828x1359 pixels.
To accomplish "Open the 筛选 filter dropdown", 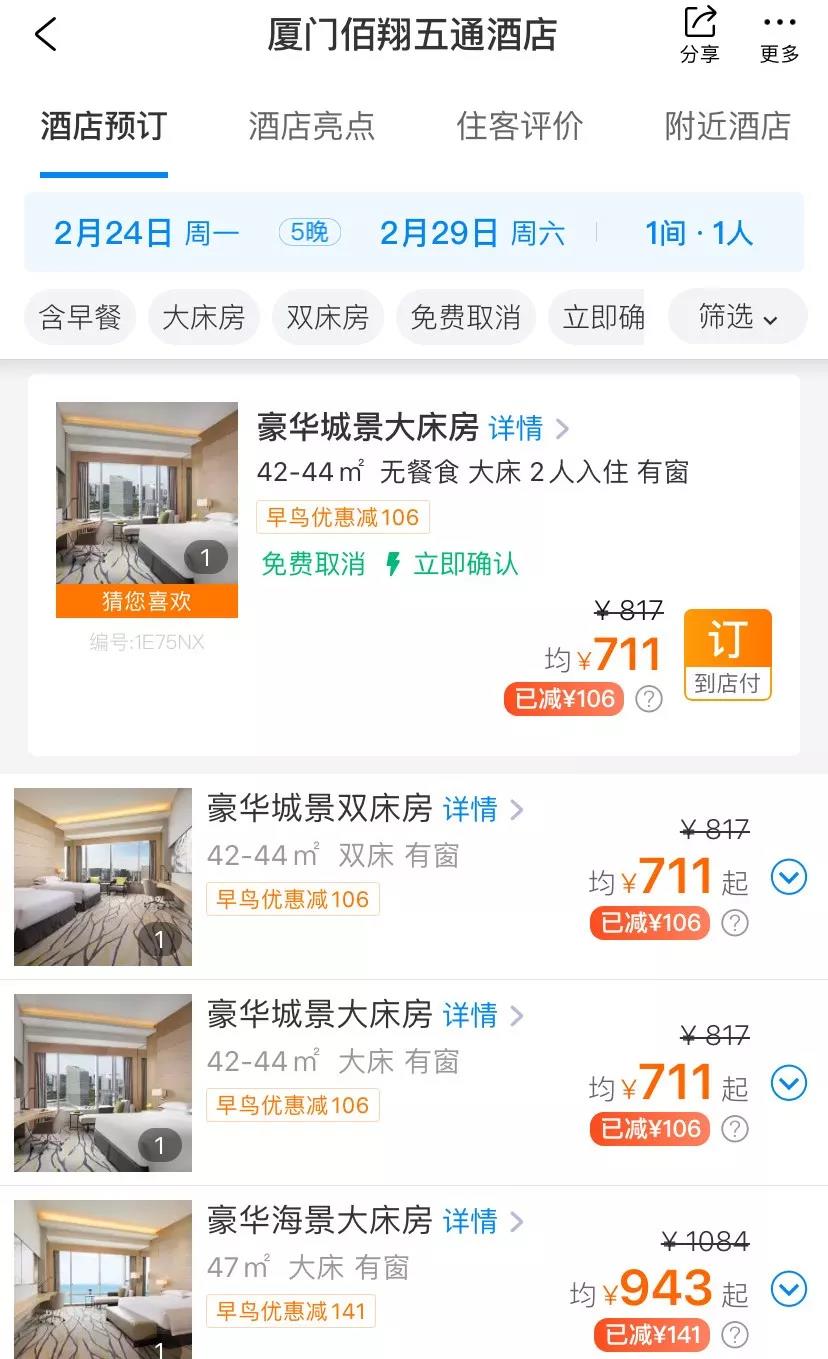I will 737,316.
